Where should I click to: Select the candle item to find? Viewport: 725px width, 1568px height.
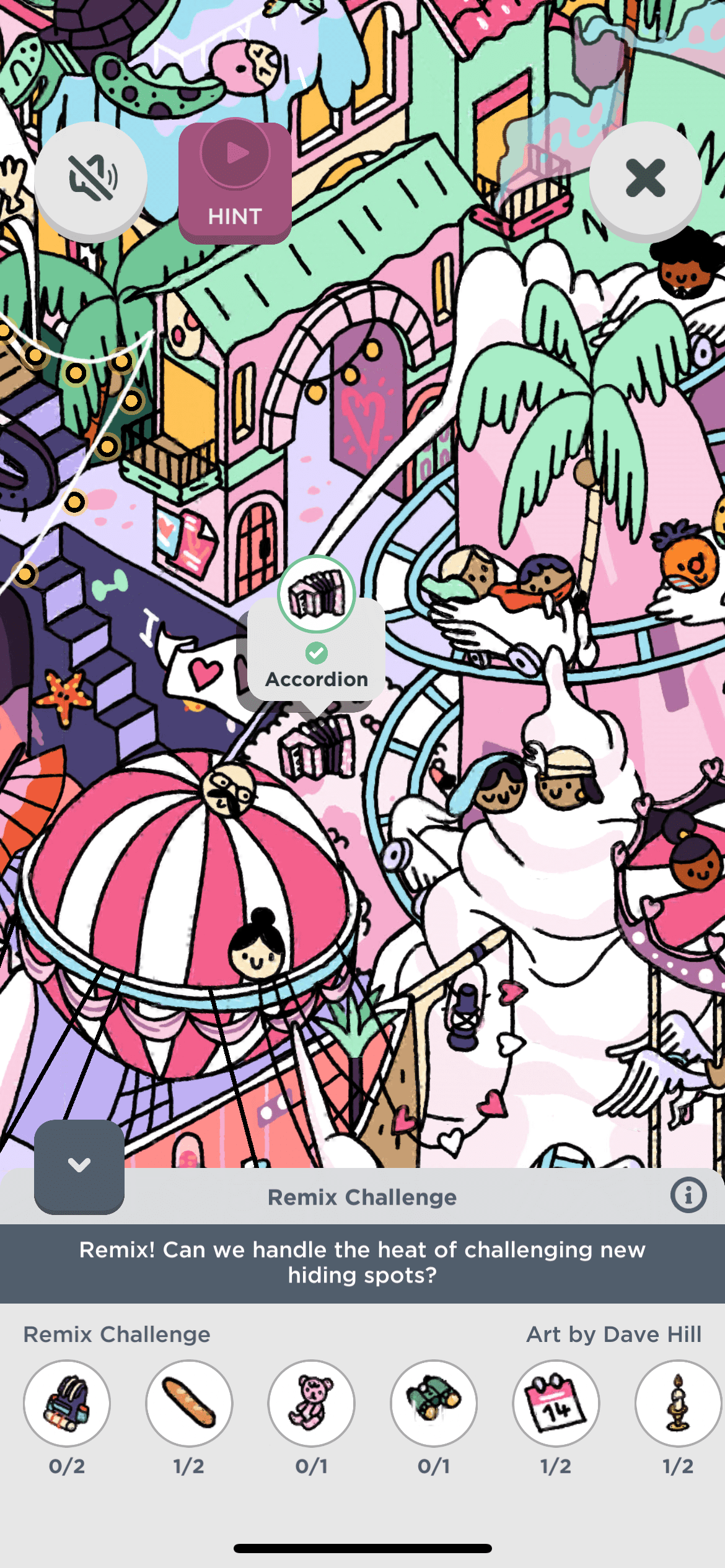tap(678, 1403)
